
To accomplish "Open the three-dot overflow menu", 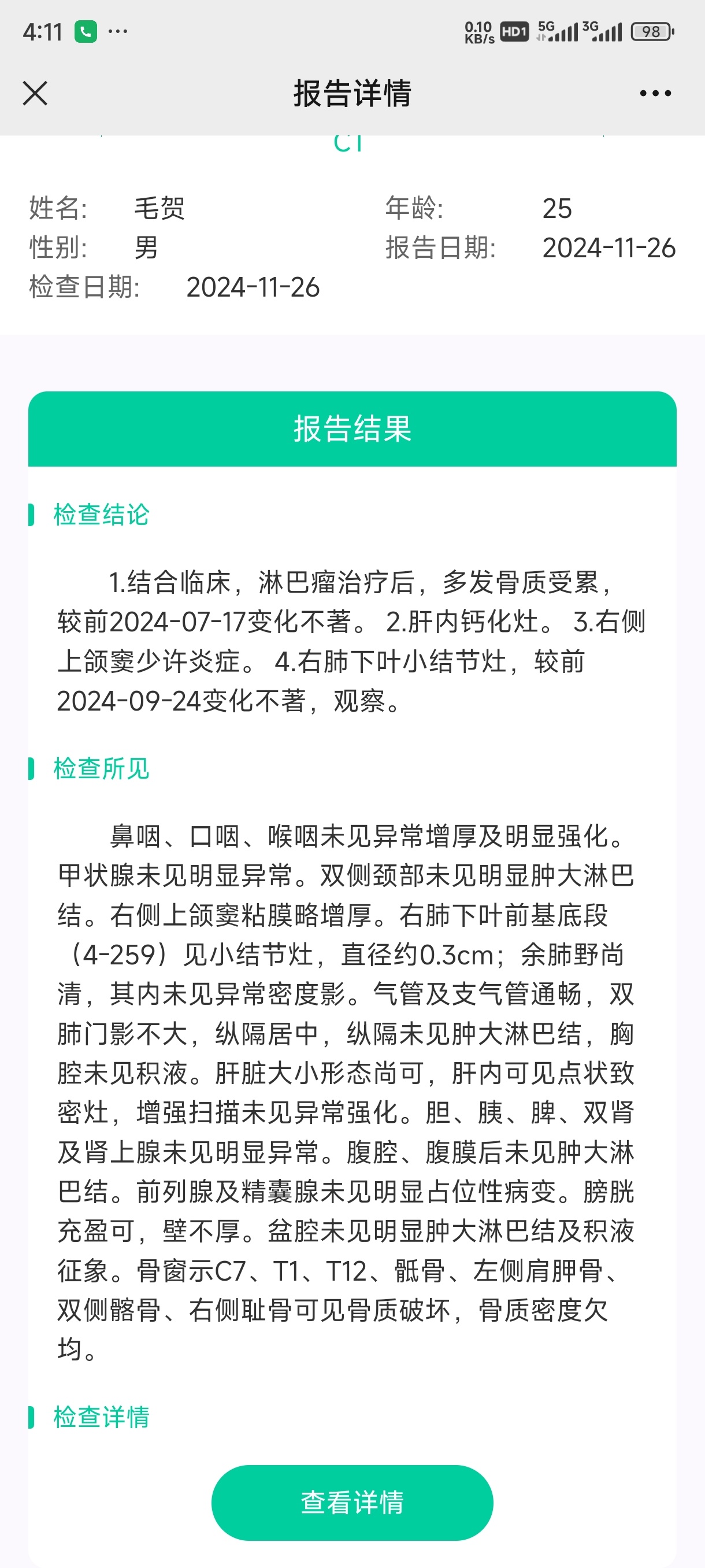I will click(655, 93).
